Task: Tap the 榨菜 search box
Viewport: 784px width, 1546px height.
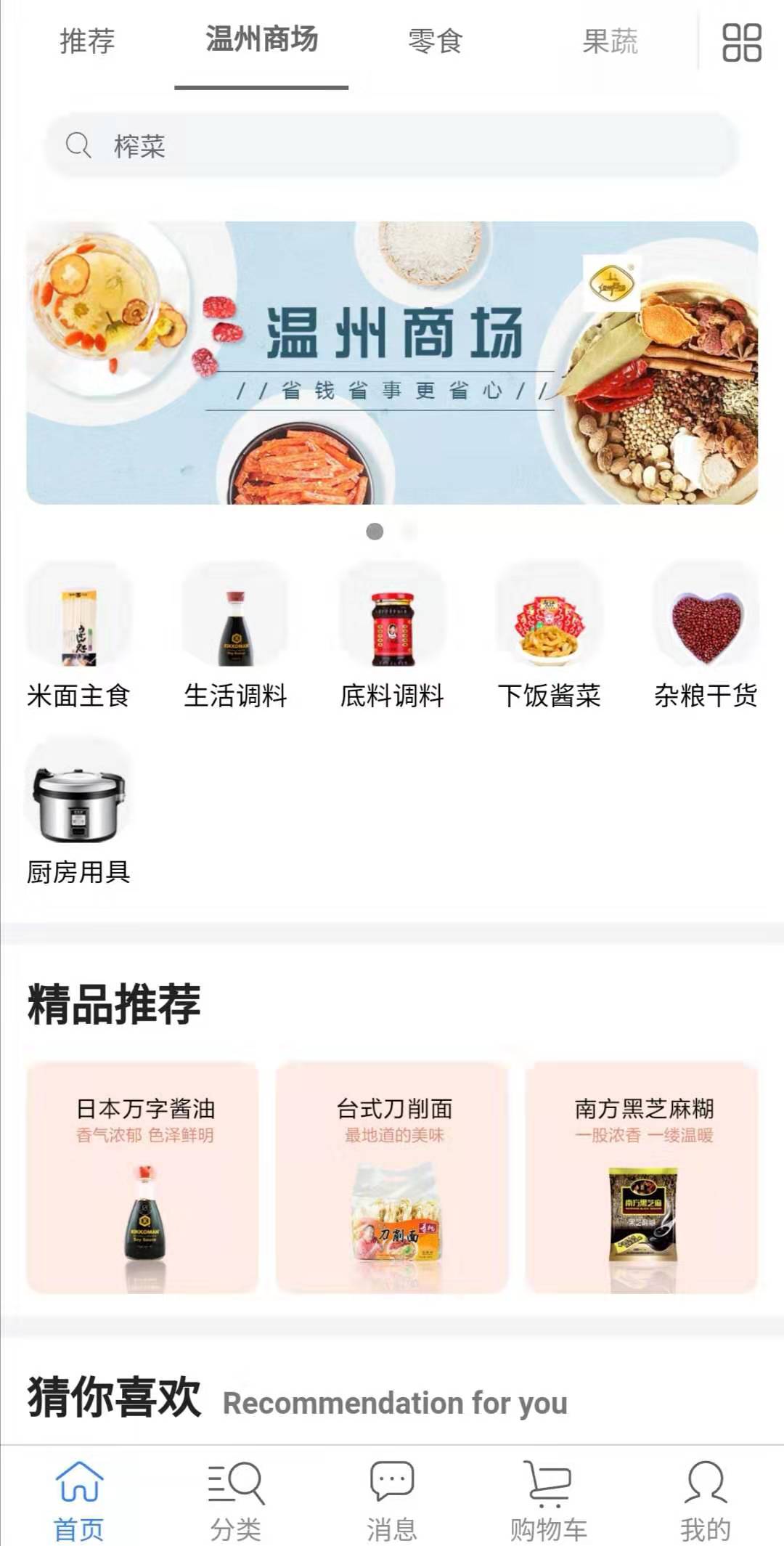Action: coord(392,146)
